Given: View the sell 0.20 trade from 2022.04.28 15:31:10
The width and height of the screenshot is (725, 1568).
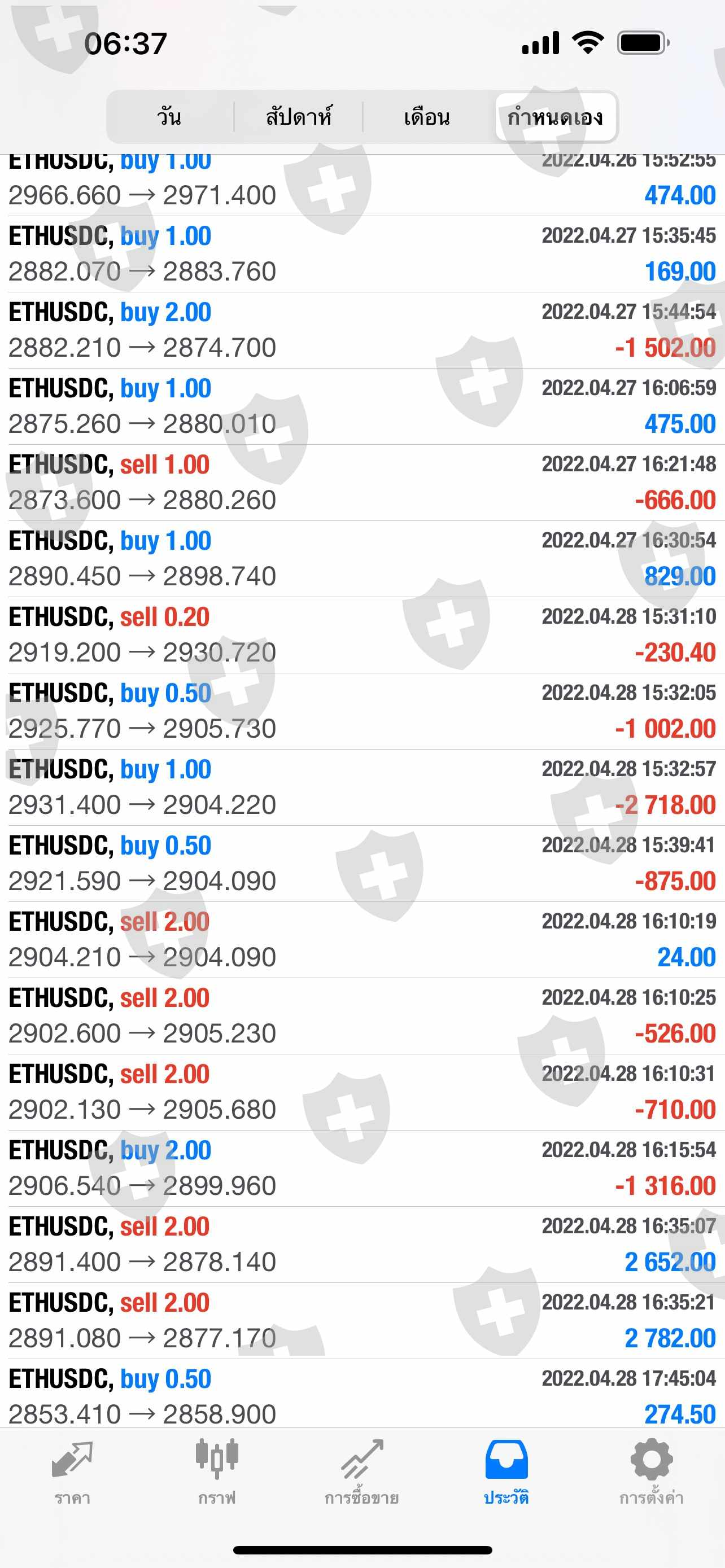Looking at the screenshot, I should tap(362, 635).
